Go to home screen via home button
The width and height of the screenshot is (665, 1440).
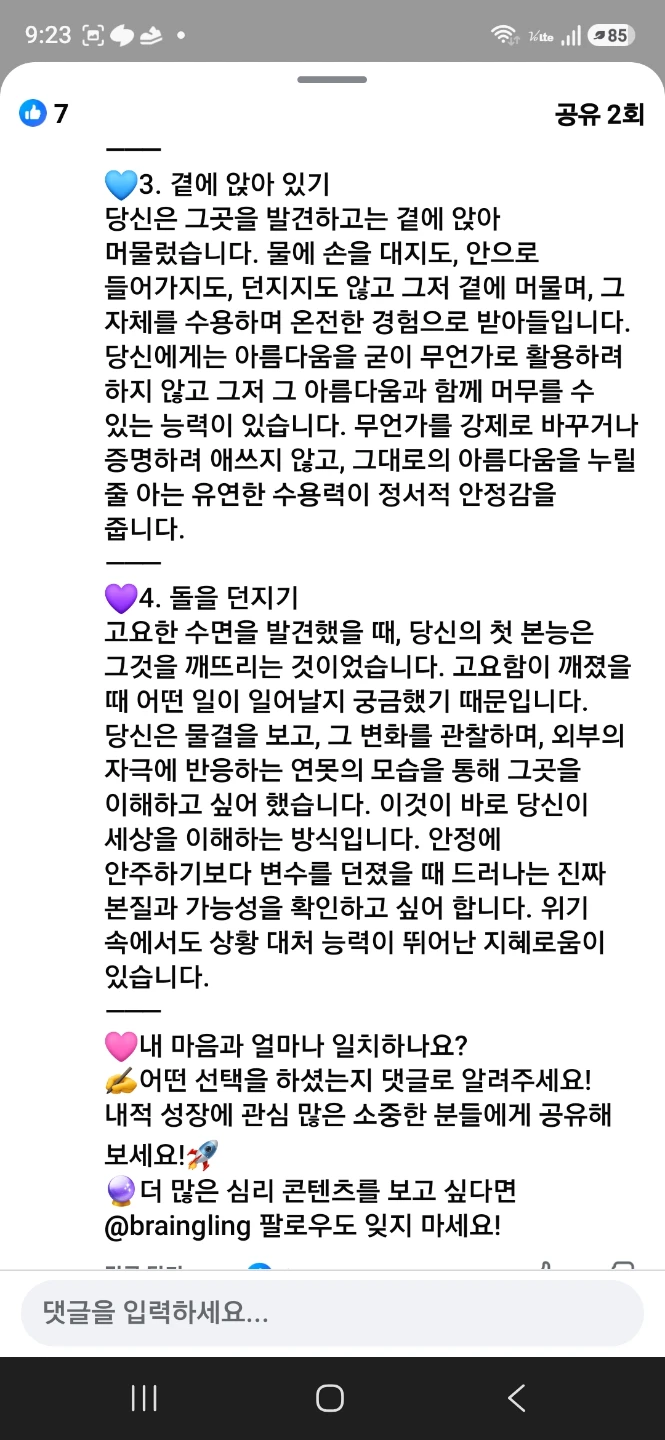pyautogui.click(x=330, y=1398)
